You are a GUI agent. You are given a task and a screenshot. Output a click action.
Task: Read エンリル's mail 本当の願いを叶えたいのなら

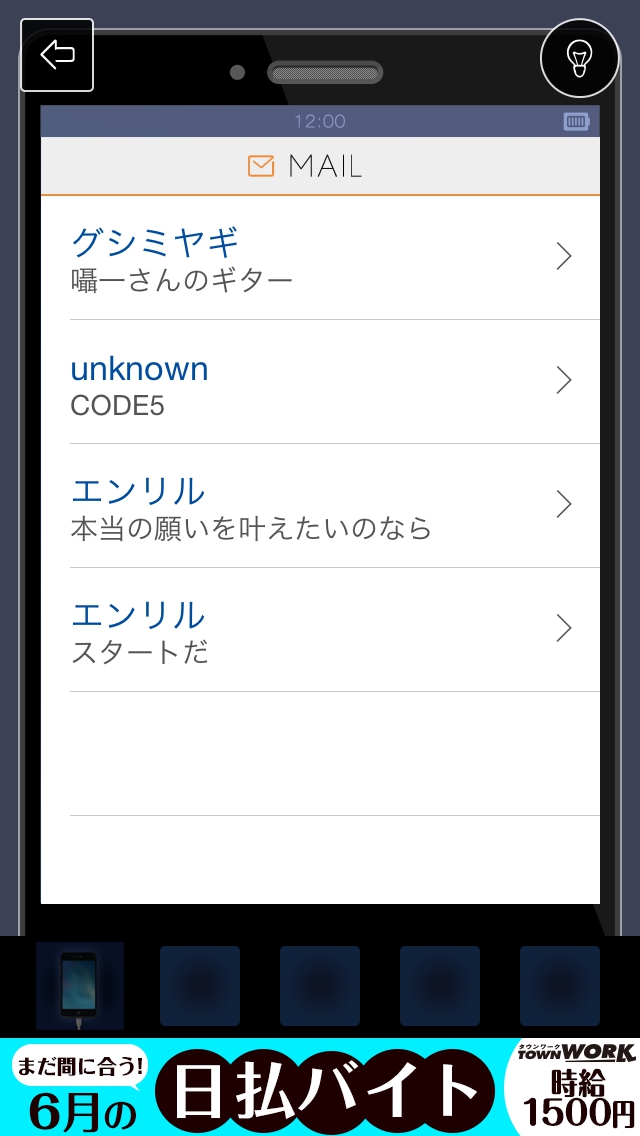tap(320, 506)
